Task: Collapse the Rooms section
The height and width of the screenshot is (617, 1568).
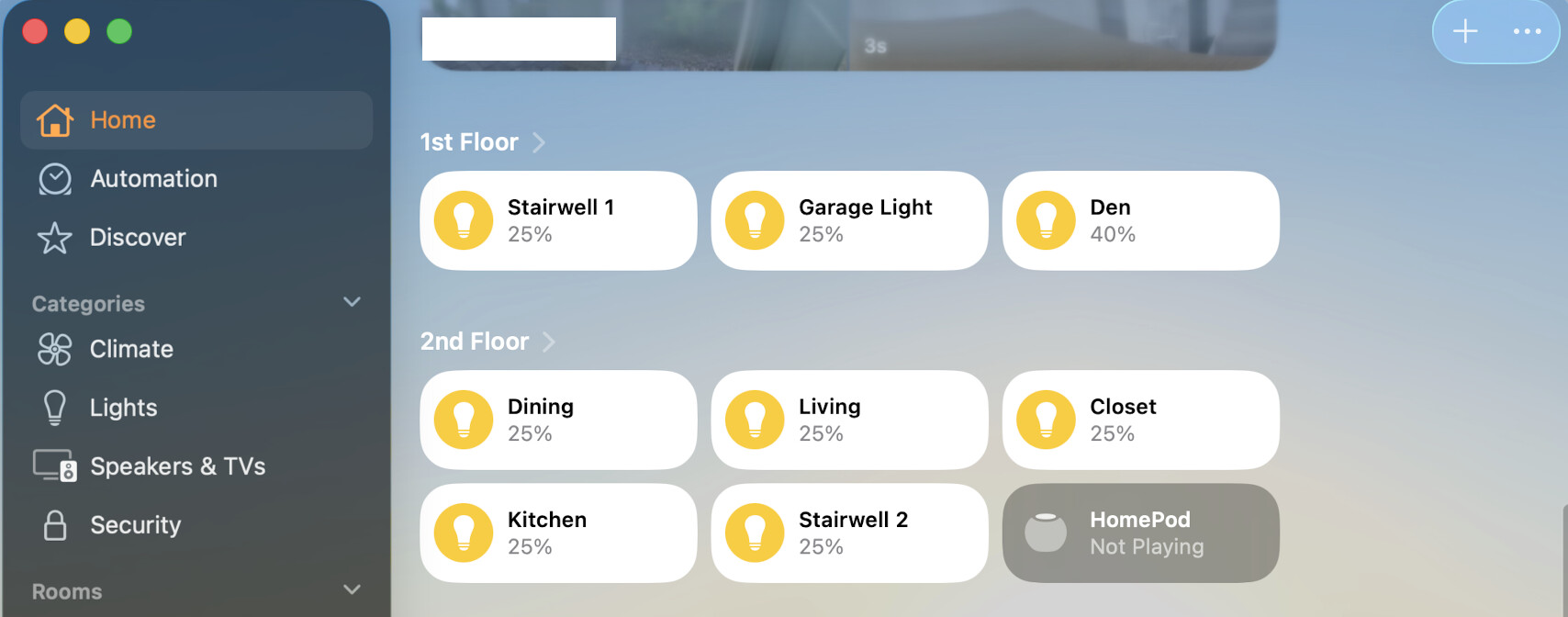Action: click(x=352, y=589)
